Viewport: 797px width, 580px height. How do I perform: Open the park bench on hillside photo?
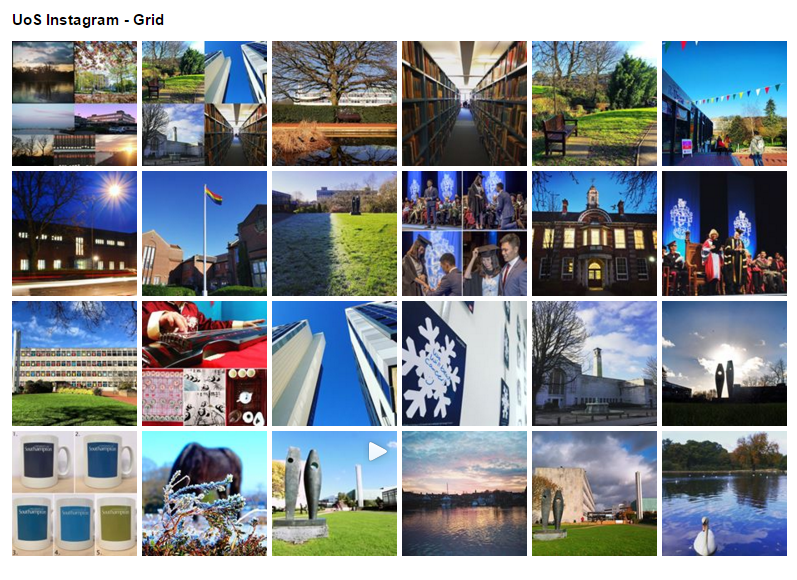click(x=594, y=103)
